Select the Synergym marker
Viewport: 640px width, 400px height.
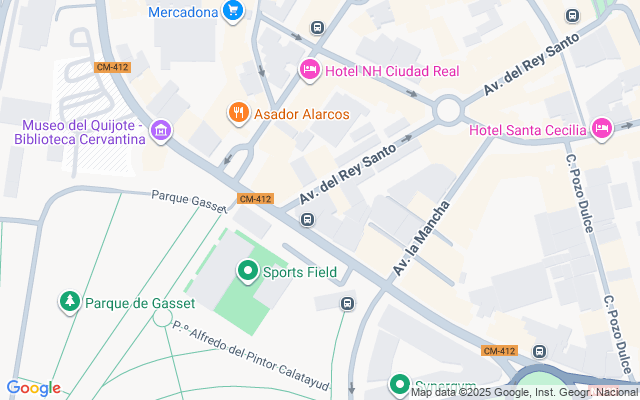400,385
